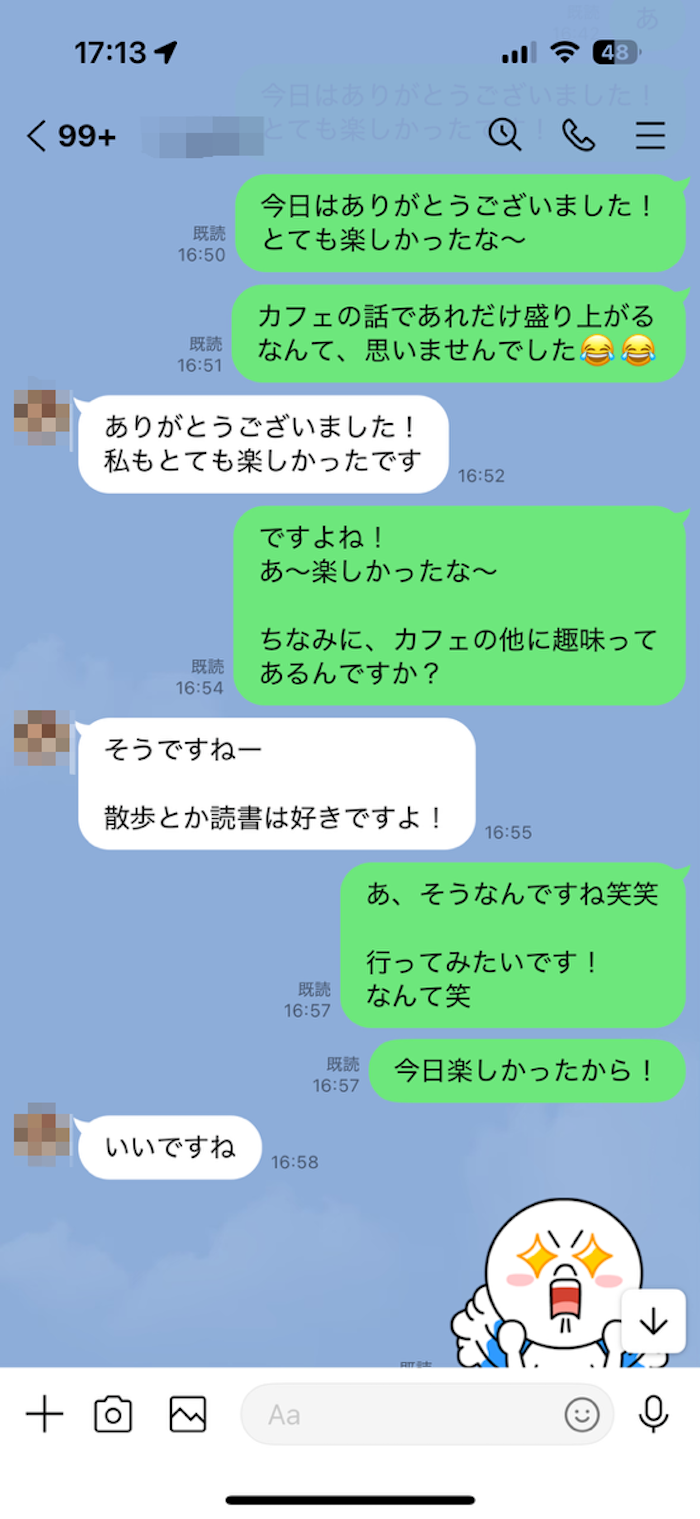Open the camera
The width and height of the screenshot is (700, 1519).
pyautogui.click(x=113, y=1414)
